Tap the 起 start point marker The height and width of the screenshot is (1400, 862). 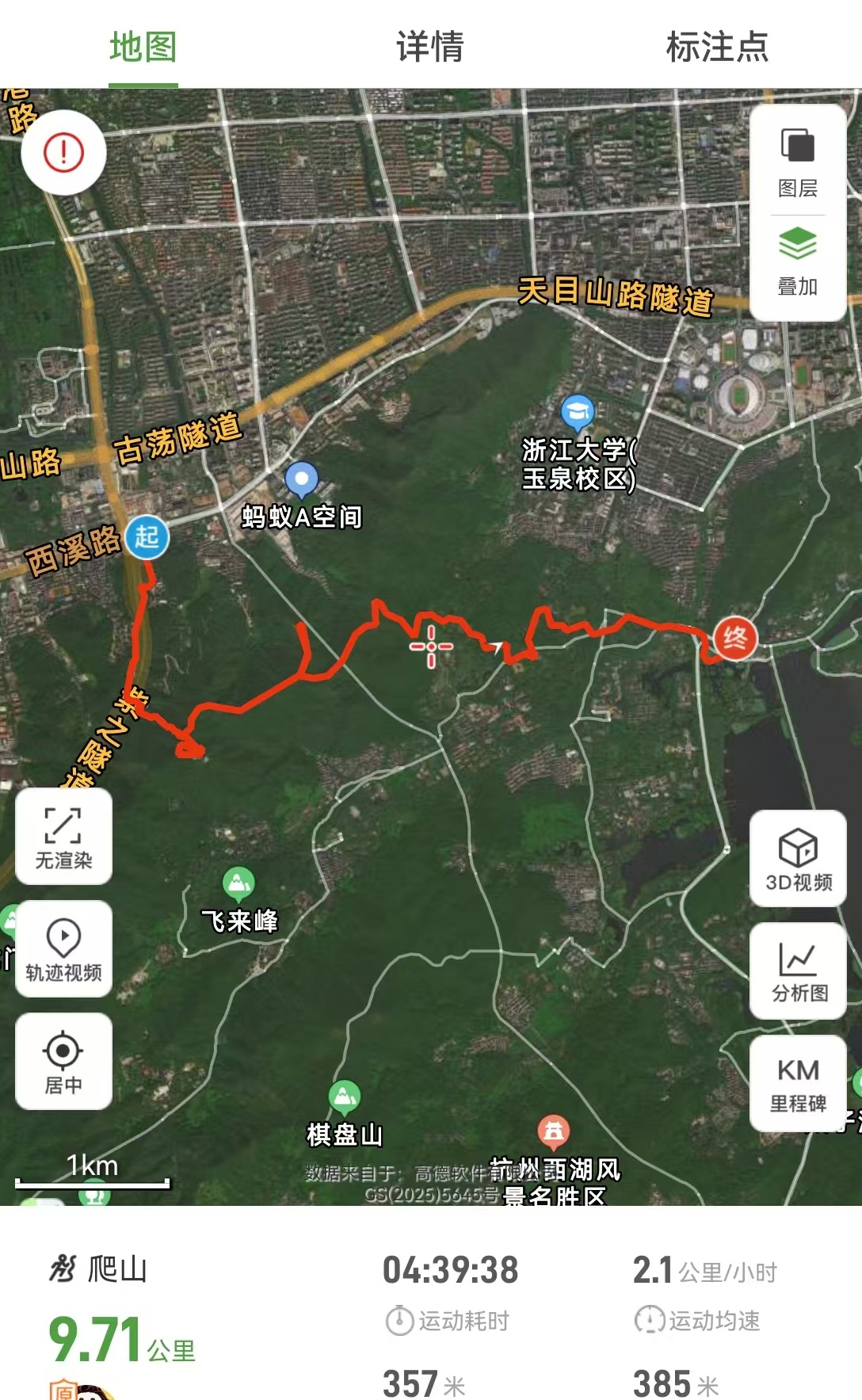147,537
